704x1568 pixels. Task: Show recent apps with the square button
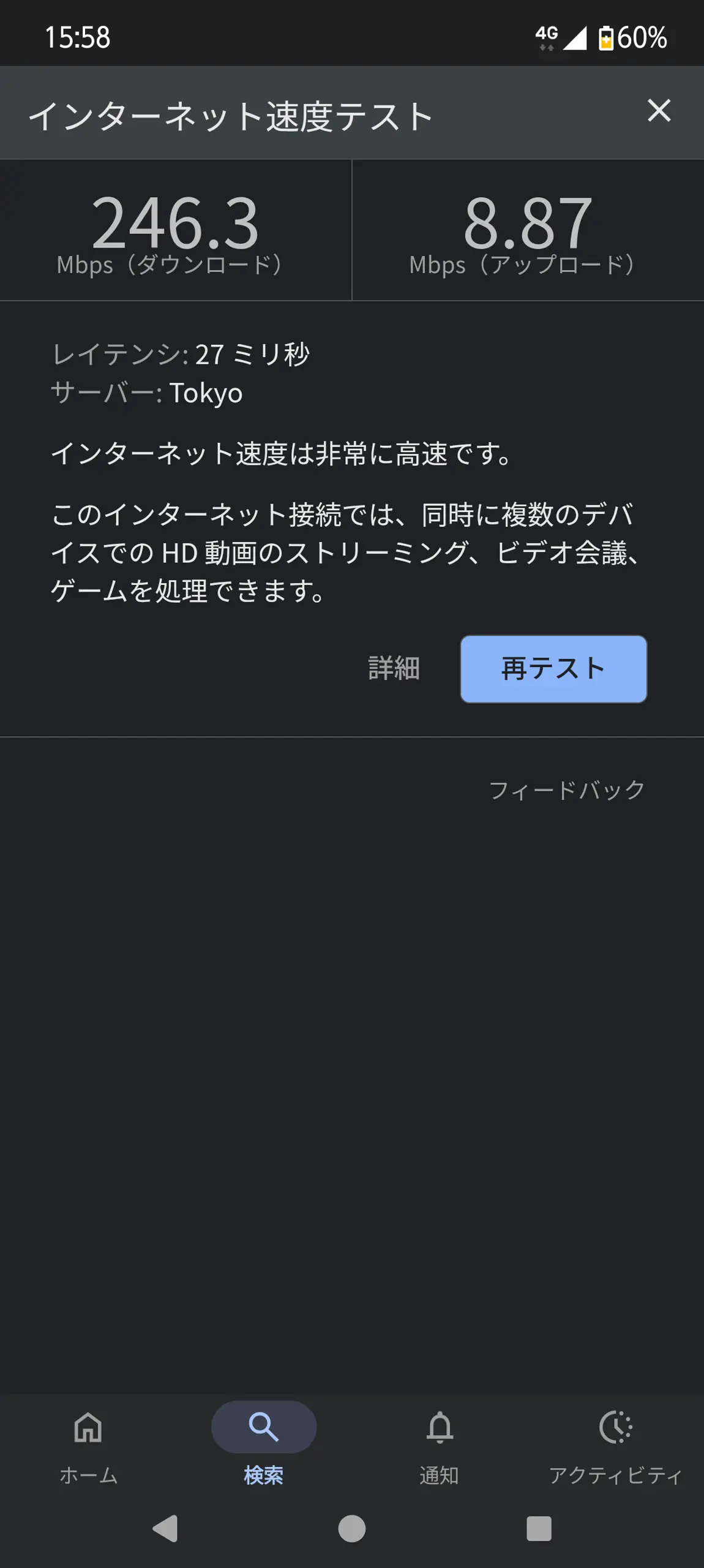tap(539, 1528)
